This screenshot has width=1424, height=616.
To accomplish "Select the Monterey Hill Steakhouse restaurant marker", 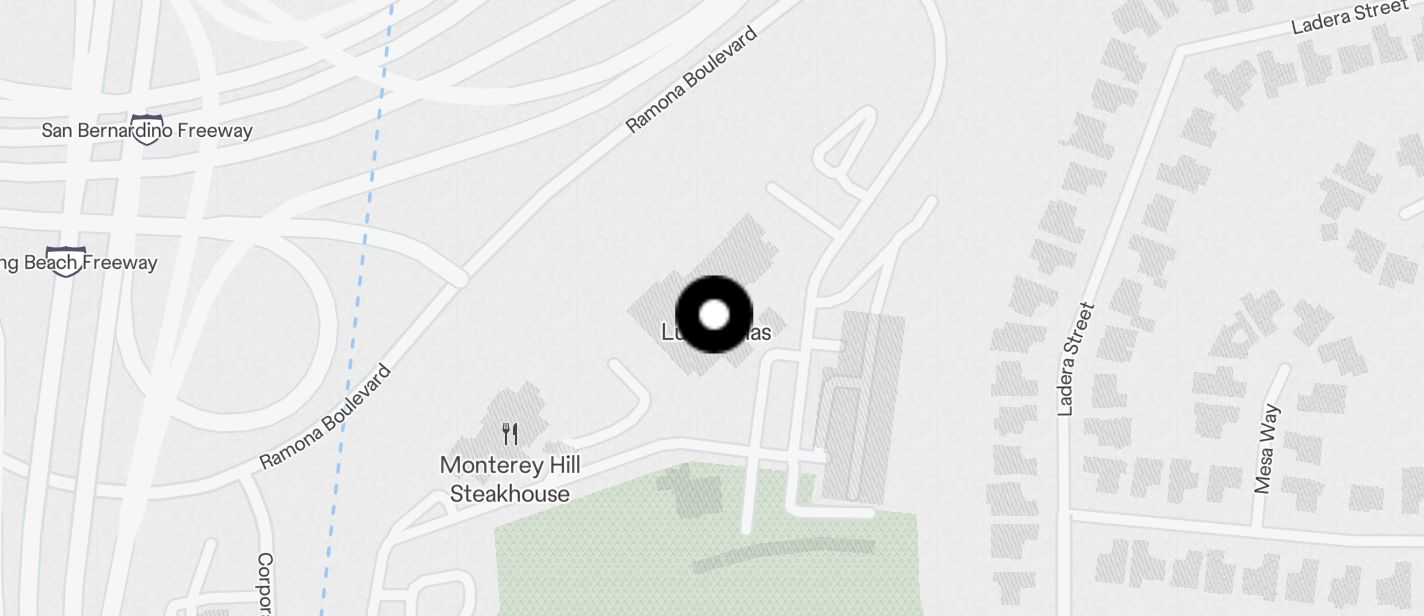I will 510,434.
